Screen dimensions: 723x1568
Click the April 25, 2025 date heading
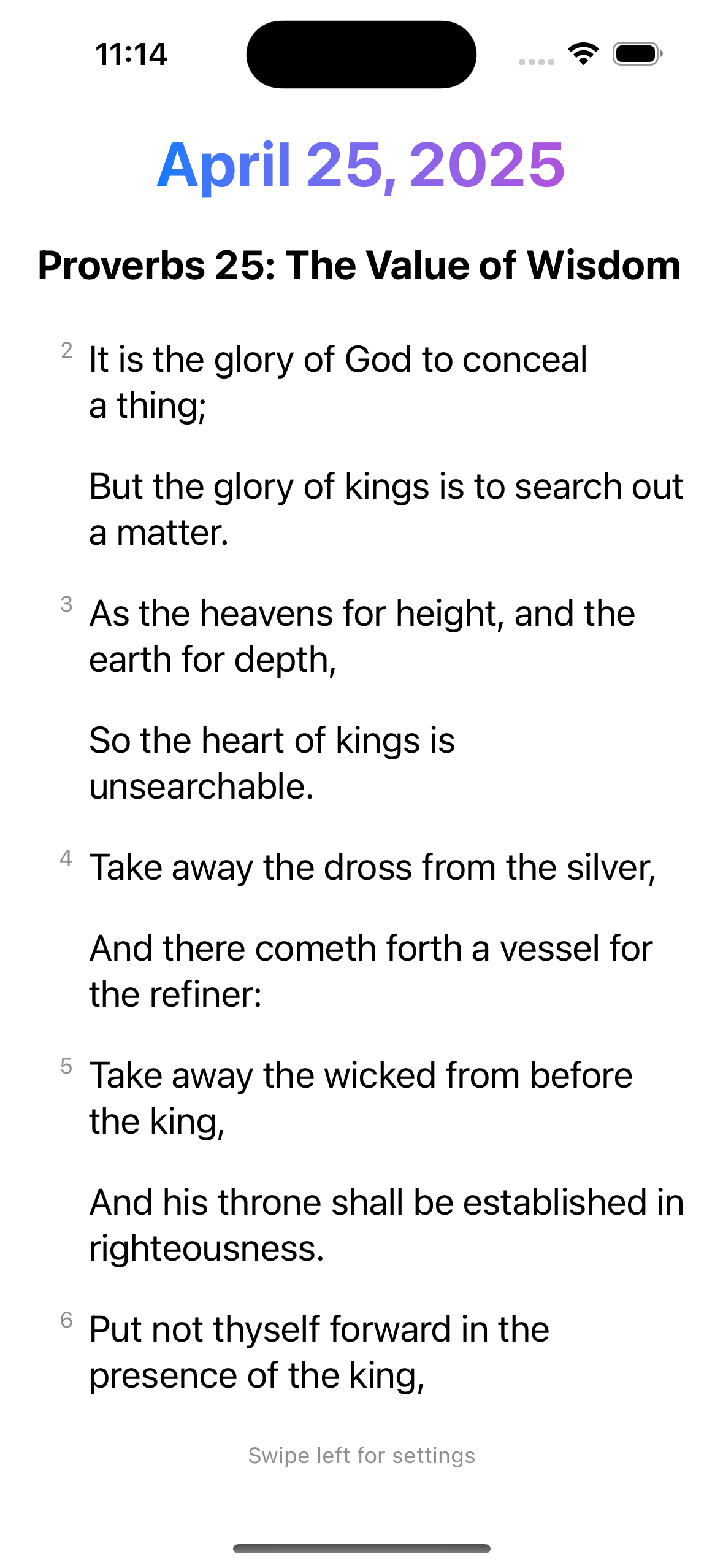click(361, 164)
